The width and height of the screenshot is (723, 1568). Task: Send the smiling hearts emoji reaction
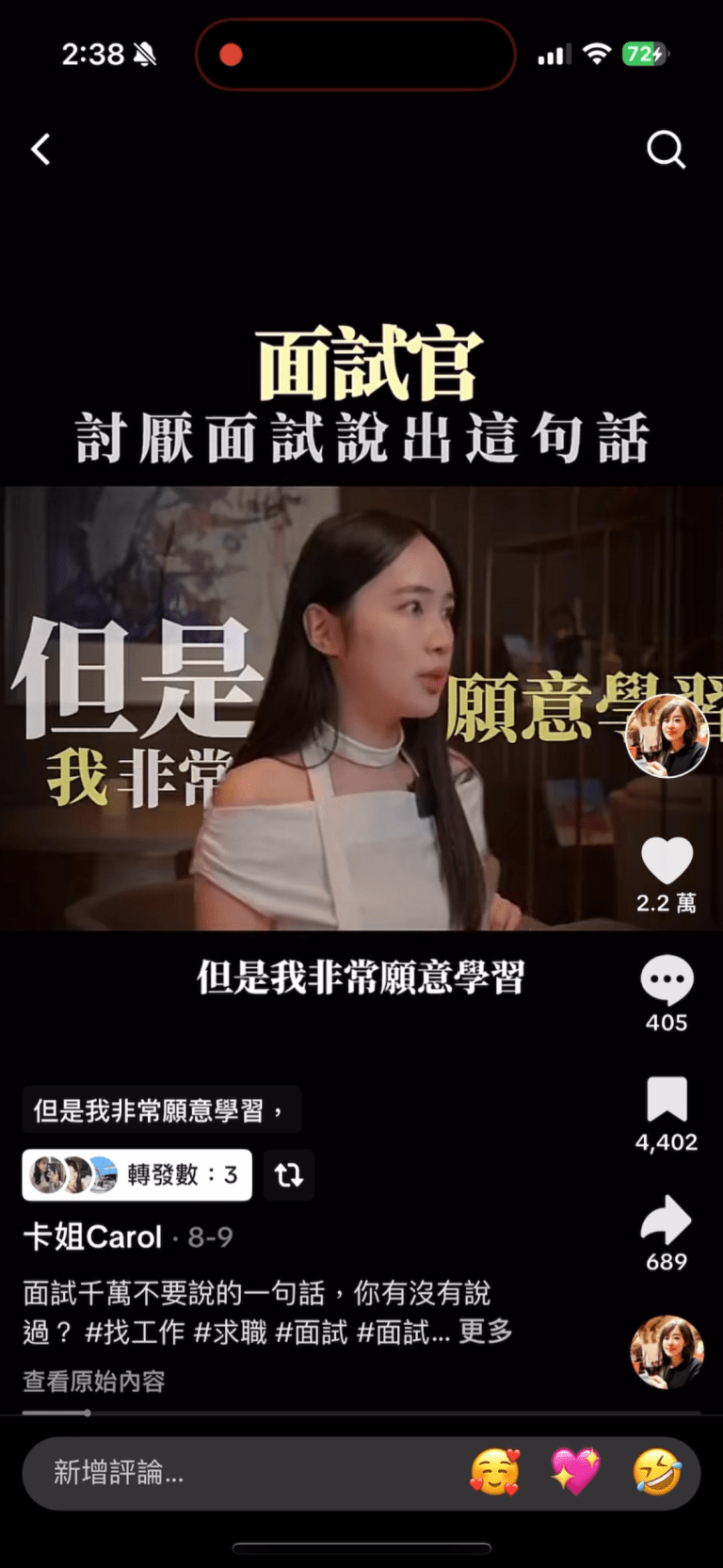click(x=494, y=1472)
